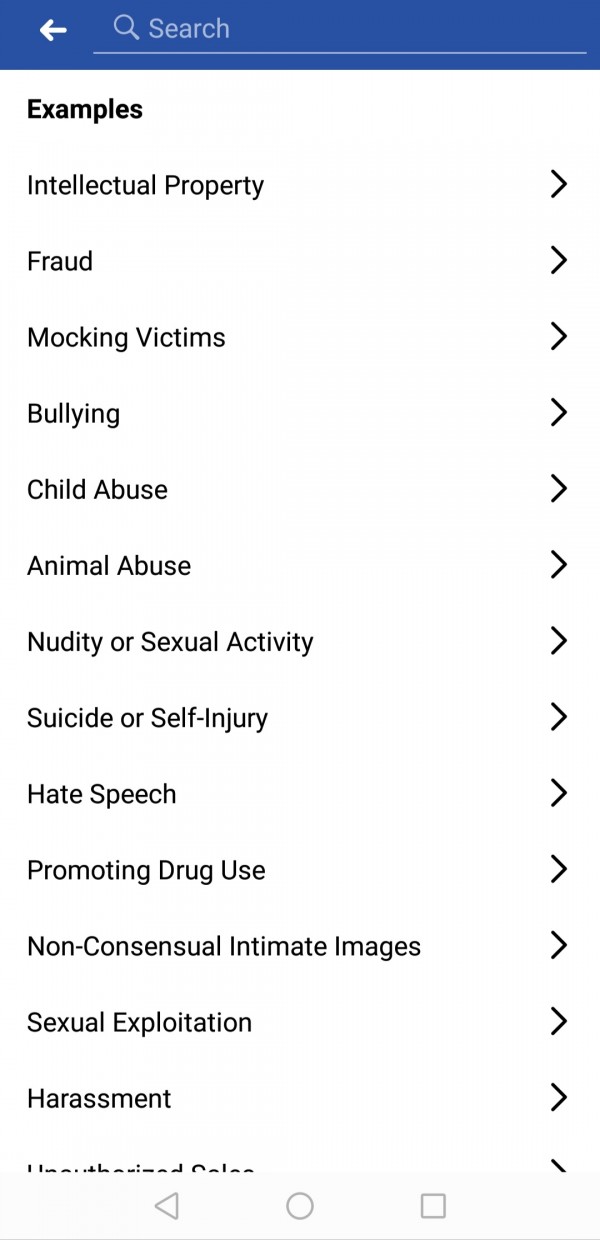This screenshot has height=1240, width=600.
Task: Open Animal Abuse examples
Action: (298, 565)
